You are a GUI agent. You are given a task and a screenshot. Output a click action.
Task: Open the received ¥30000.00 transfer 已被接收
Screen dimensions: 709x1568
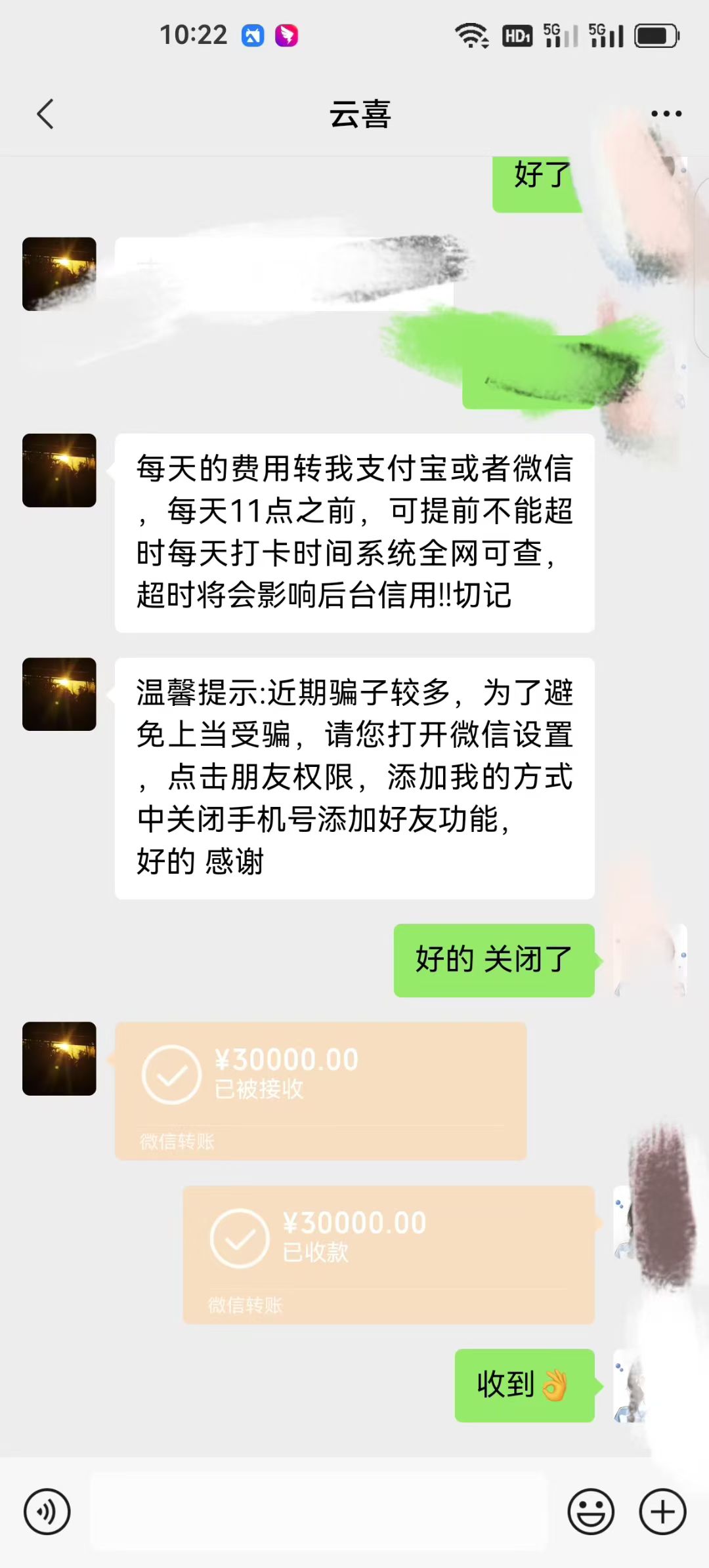(320, 1090)
